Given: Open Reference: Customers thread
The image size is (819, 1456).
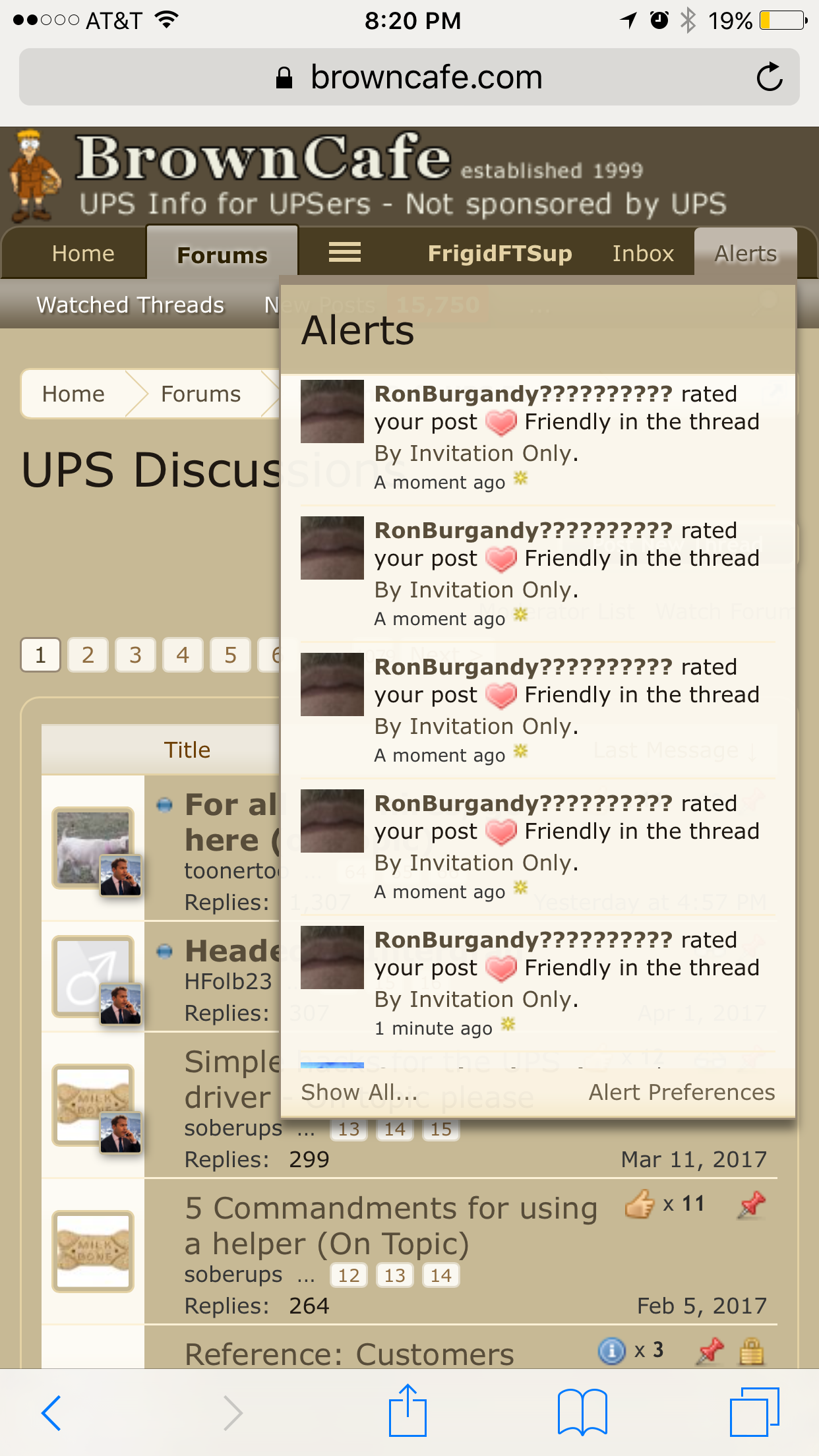Looking at the screenshot, I should pos(349,1354).
